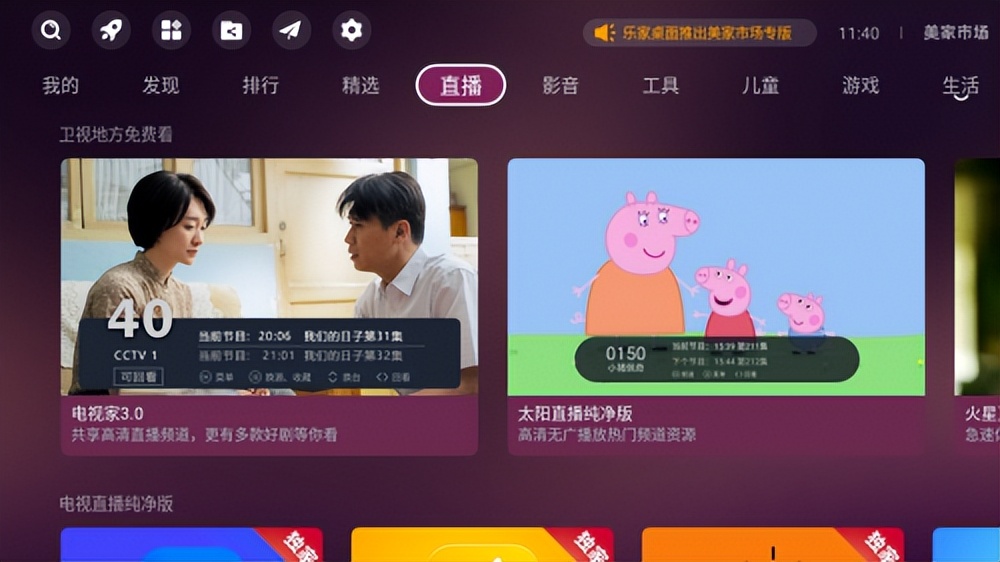Open the 乐家桌面 announcement banner

click(x=699, y=33)
